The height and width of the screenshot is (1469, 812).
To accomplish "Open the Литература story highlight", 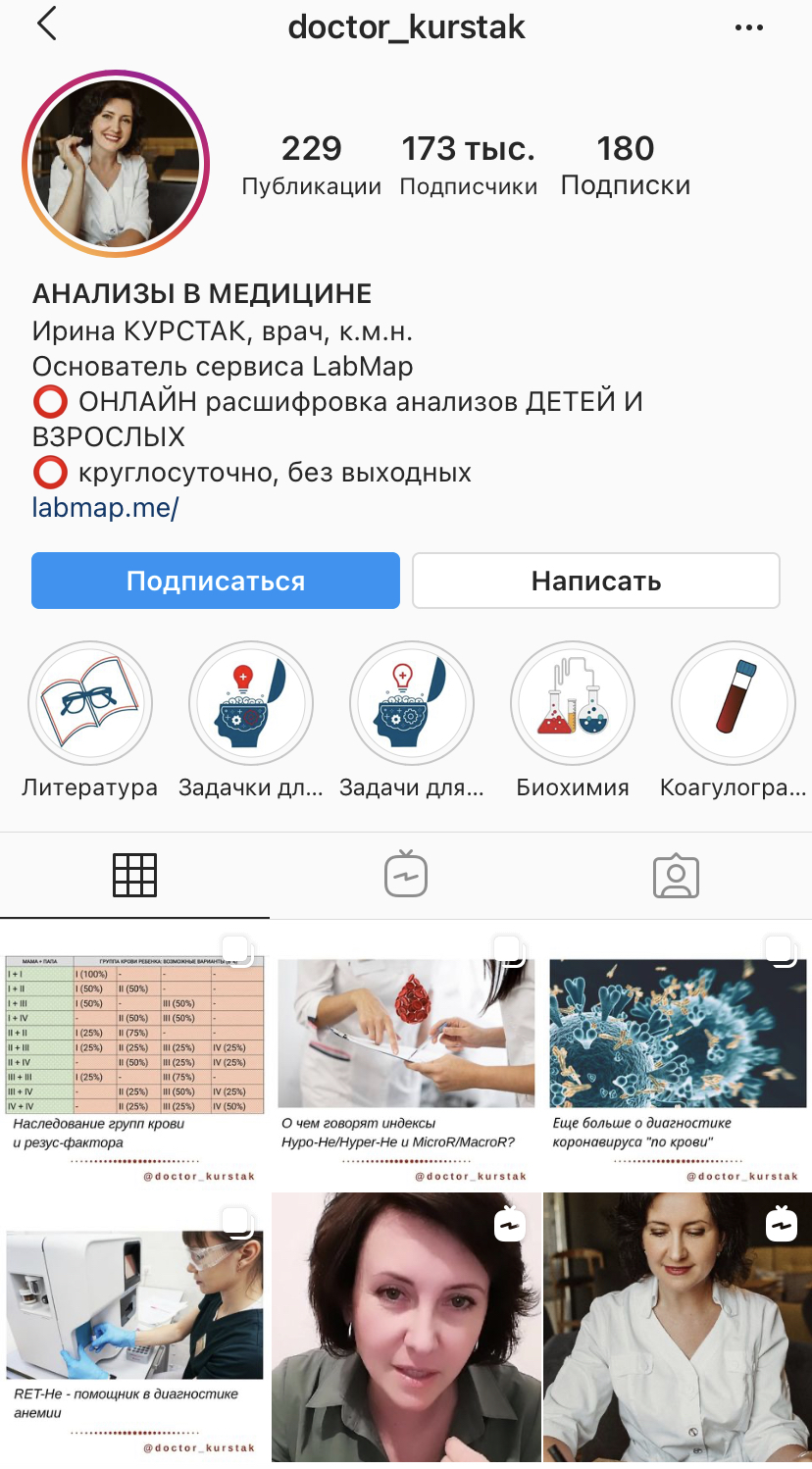I will [x=90, y=702].
